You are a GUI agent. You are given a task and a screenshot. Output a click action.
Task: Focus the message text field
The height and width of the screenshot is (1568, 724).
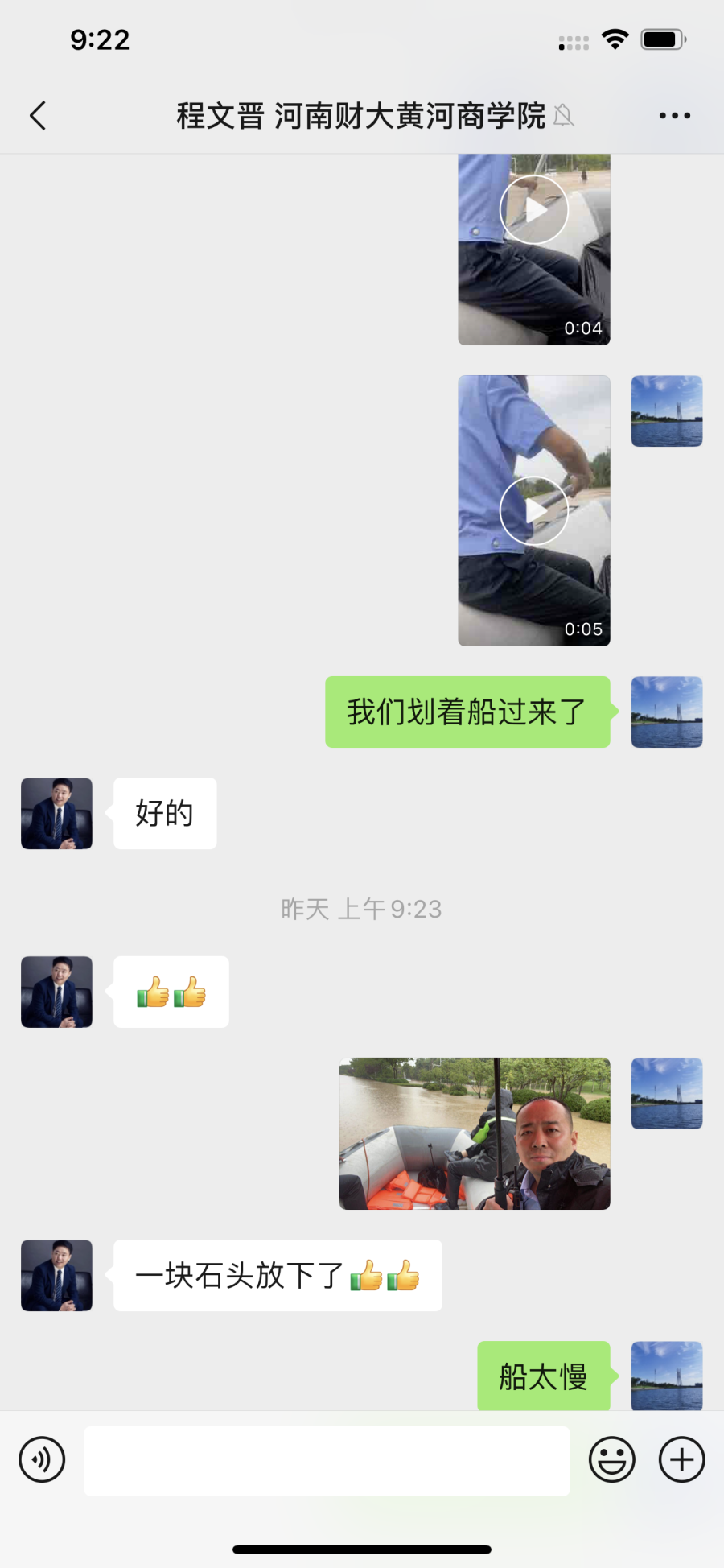[327, 1460]
